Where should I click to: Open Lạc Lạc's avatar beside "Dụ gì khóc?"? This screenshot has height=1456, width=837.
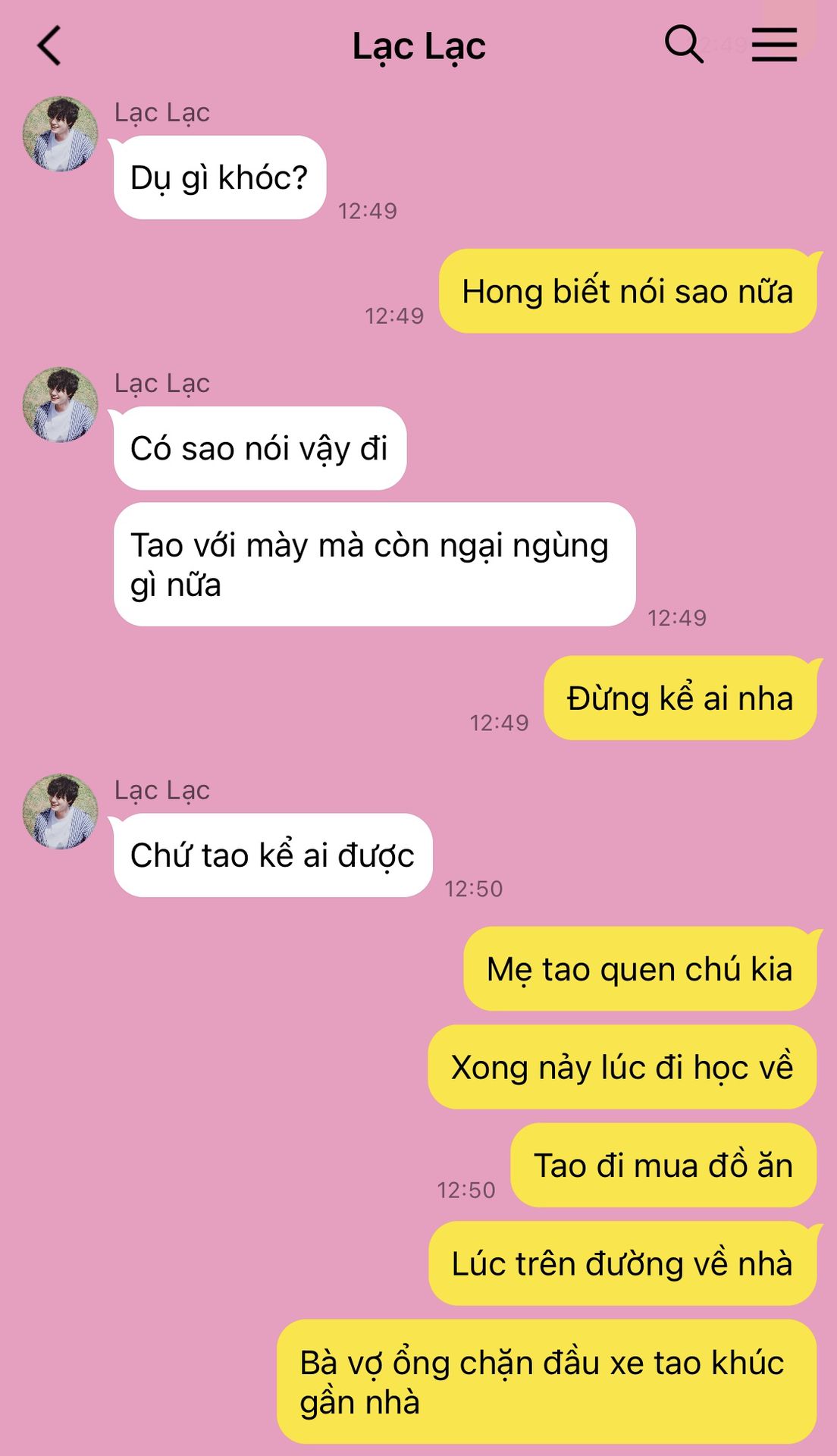[61, 133]
